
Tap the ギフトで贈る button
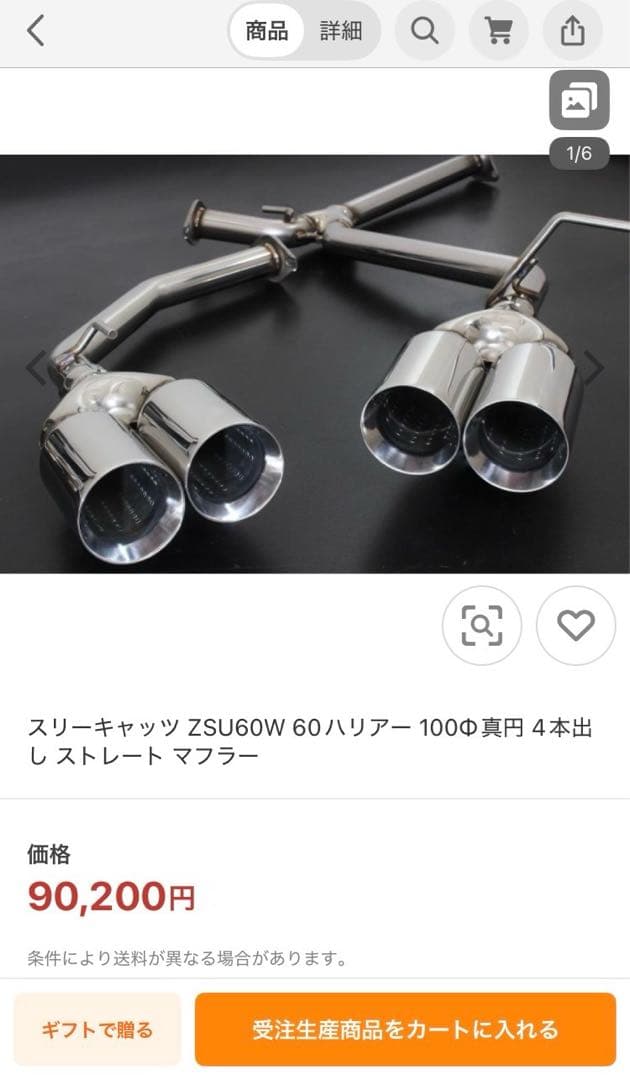[x=97, y=1029]
